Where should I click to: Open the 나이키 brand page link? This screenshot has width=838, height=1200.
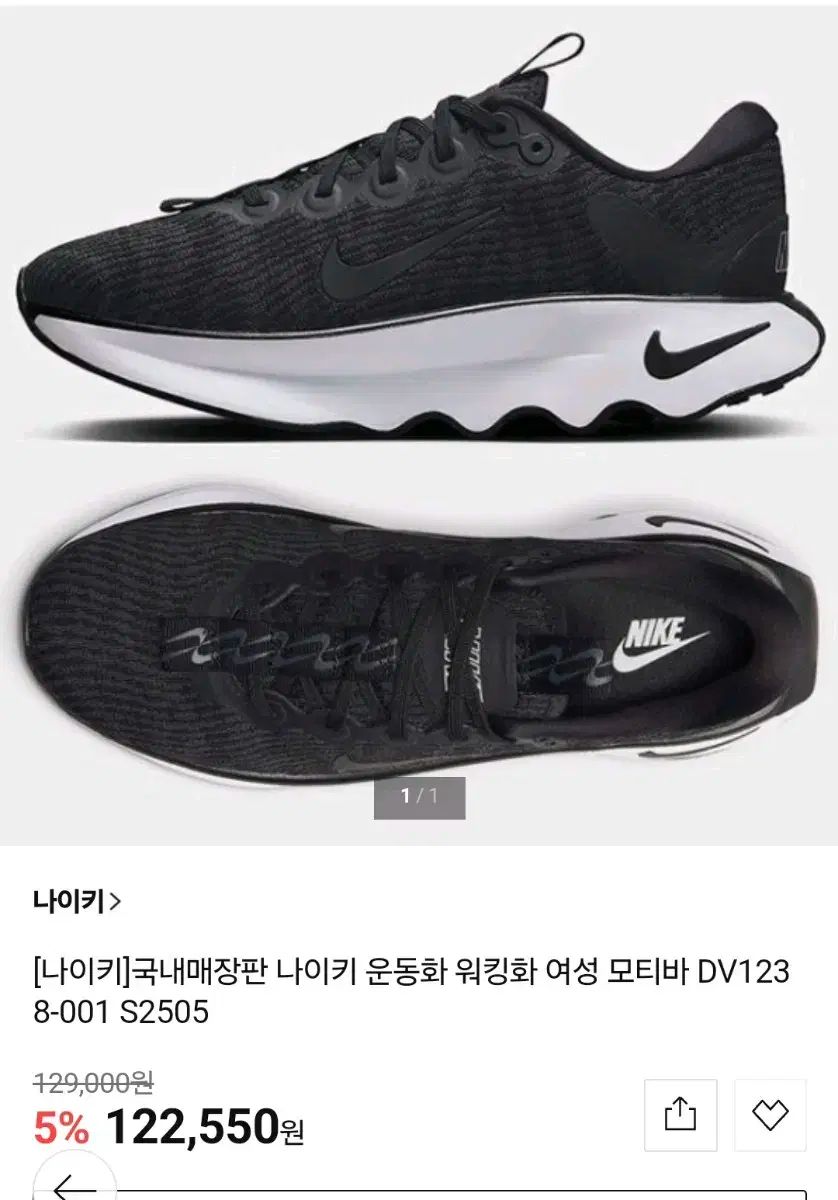click(x=76, y=901)
